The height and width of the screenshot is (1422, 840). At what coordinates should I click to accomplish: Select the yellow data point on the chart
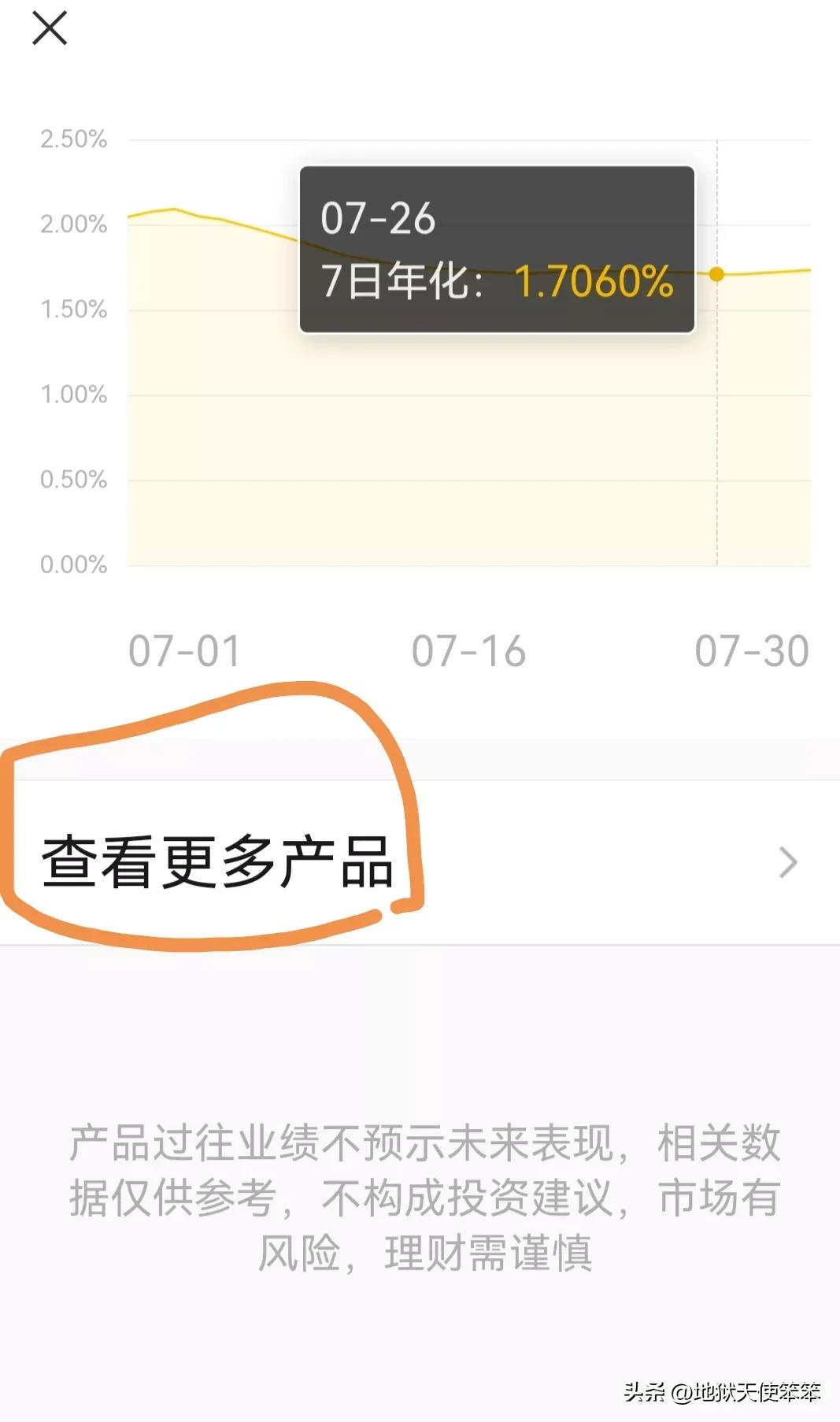(716, 273)
